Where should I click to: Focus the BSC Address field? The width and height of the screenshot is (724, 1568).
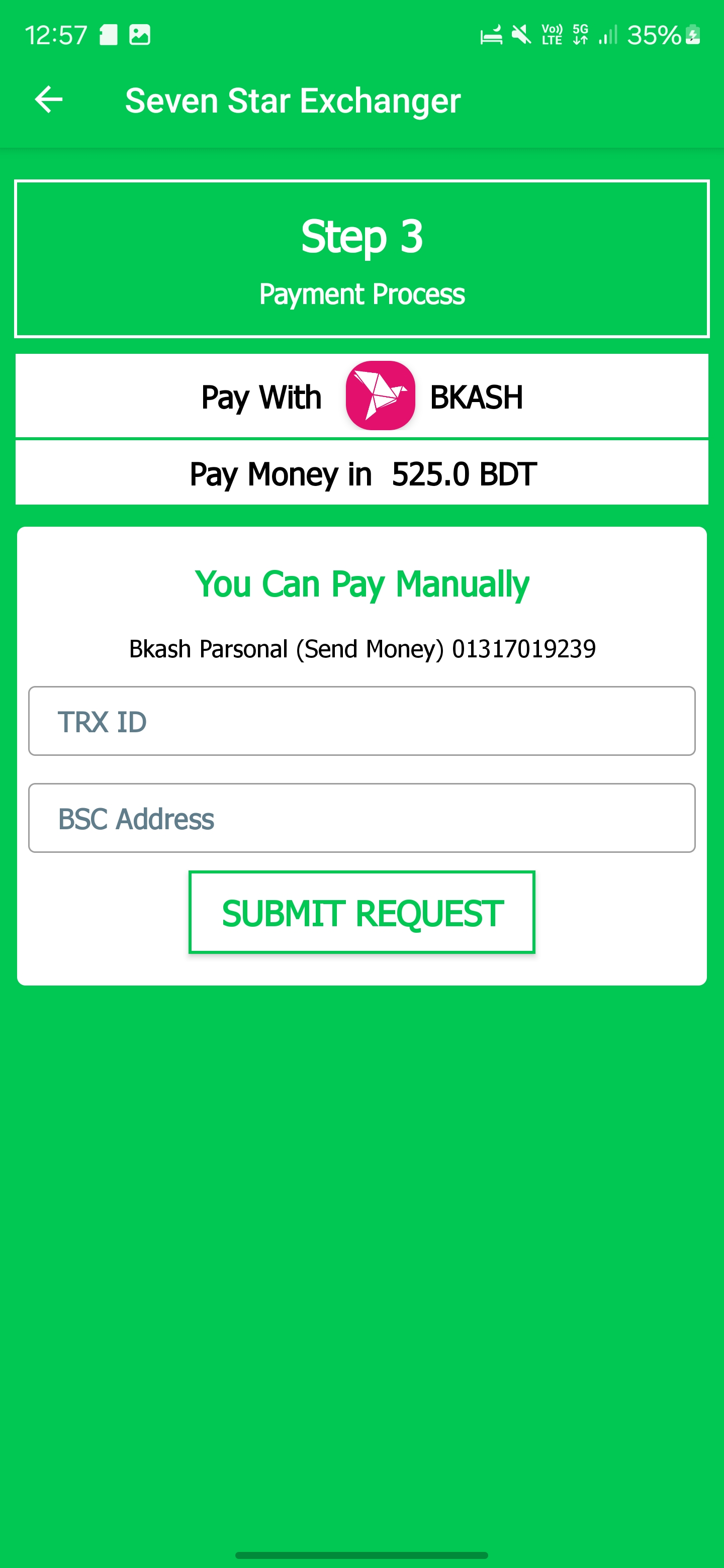pos(361,818)
